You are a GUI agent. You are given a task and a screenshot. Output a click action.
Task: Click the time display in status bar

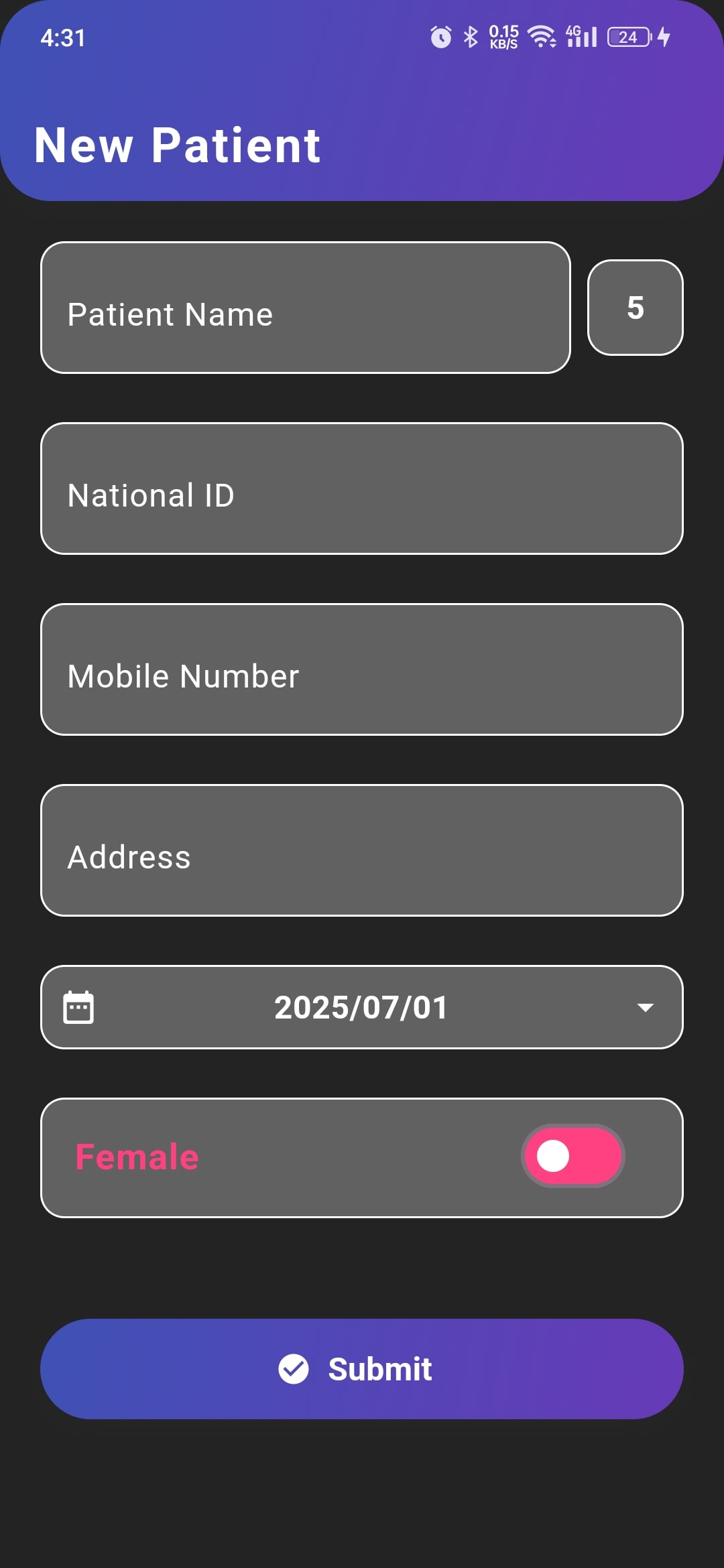coord(62,37)
